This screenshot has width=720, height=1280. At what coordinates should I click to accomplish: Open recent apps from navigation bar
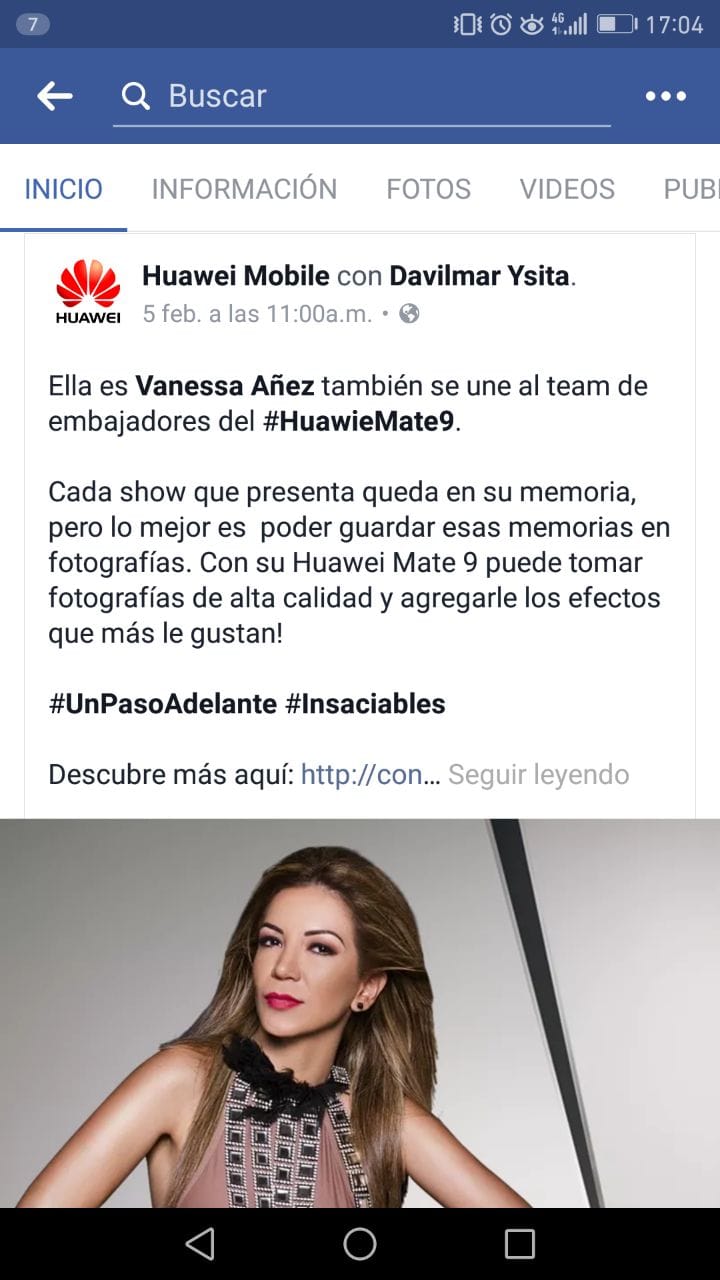pyautogui.click(x=520, y=1244)
